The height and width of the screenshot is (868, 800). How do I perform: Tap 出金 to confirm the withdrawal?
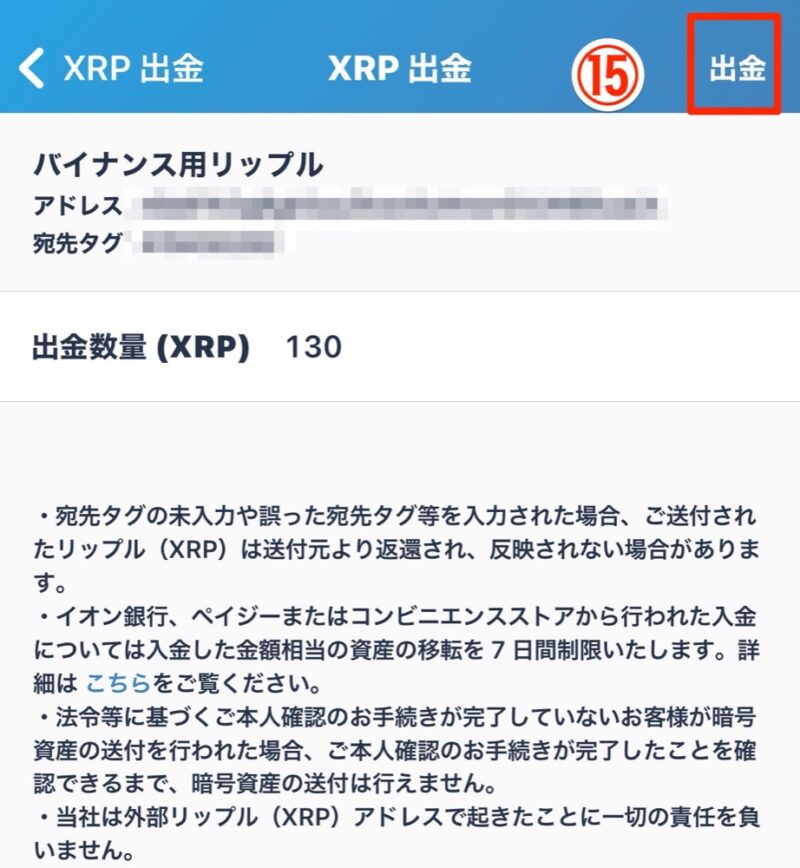pyautogui.click(x=737, y=68)
